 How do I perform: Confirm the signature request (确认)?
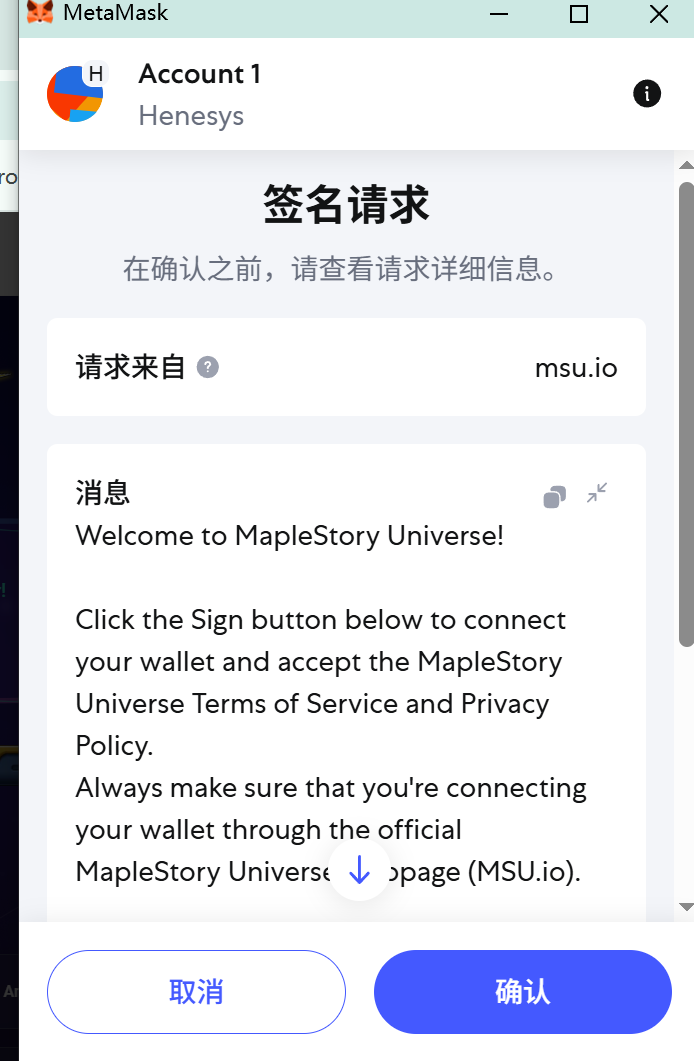tap(522, 991)
